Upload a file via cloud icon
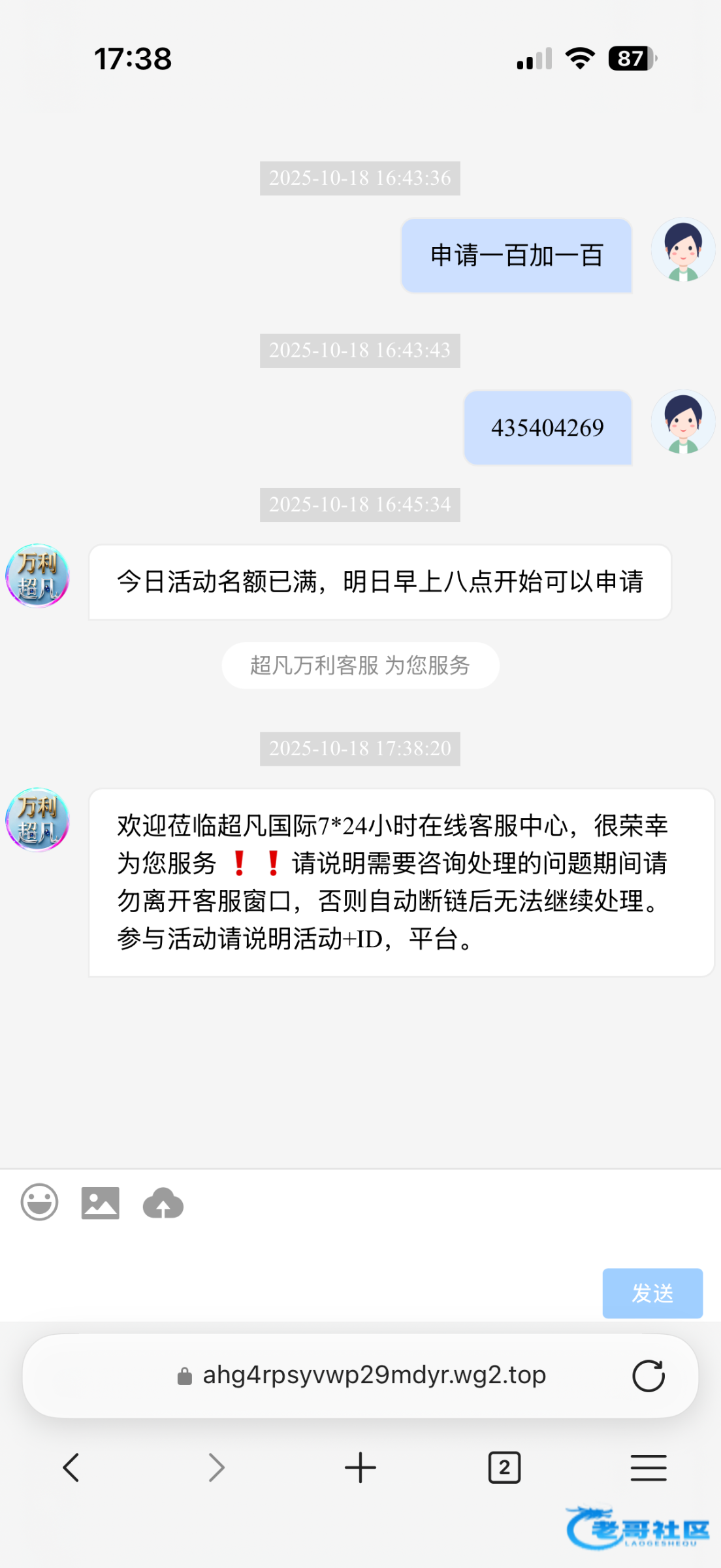The width and height of the screenshot is (721, 1568). pyautogui.click(x=163, y=1203)
